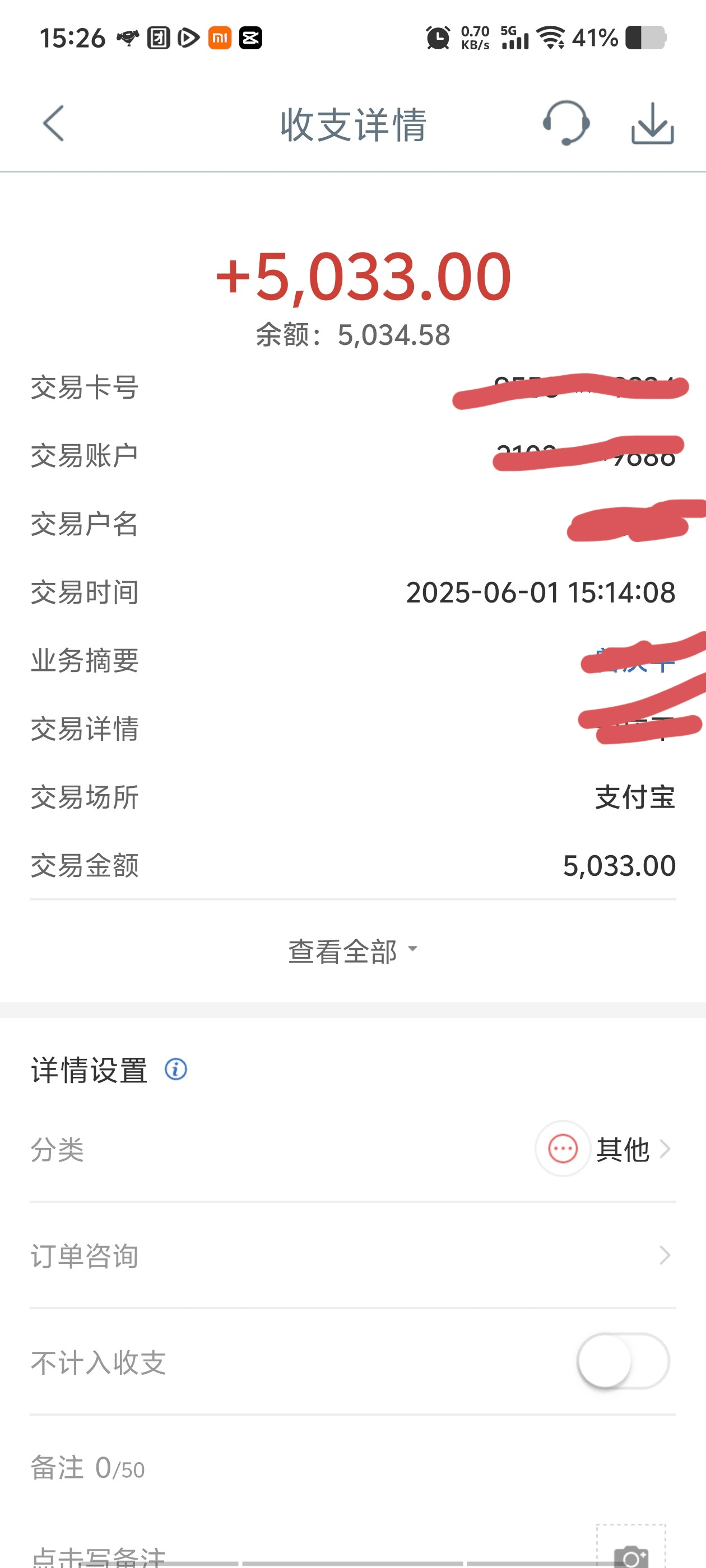
Task: Tap the 点击写备注 note field
Action: coord(98,1556)
